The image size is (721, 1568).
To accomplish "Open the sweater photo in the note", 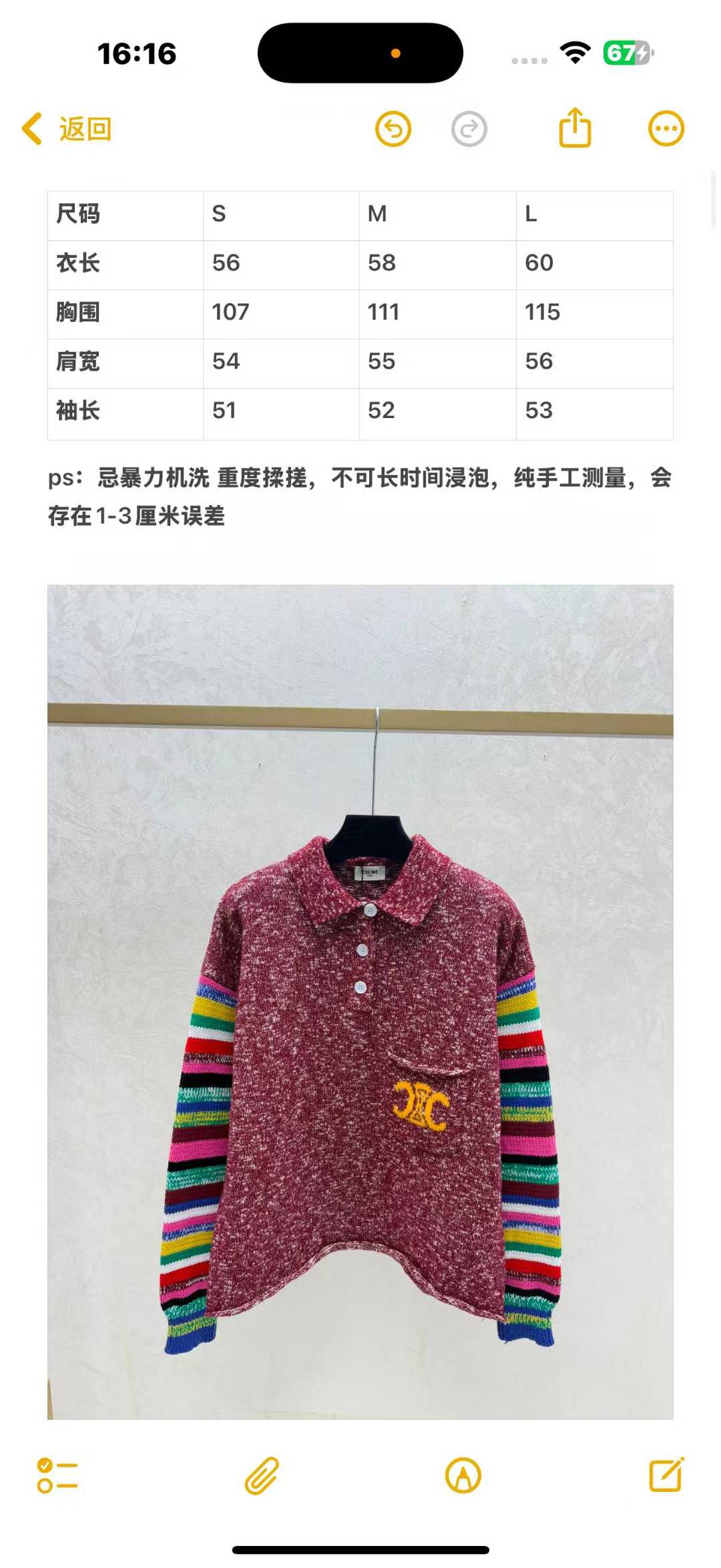I will [x=360, y=1002].
